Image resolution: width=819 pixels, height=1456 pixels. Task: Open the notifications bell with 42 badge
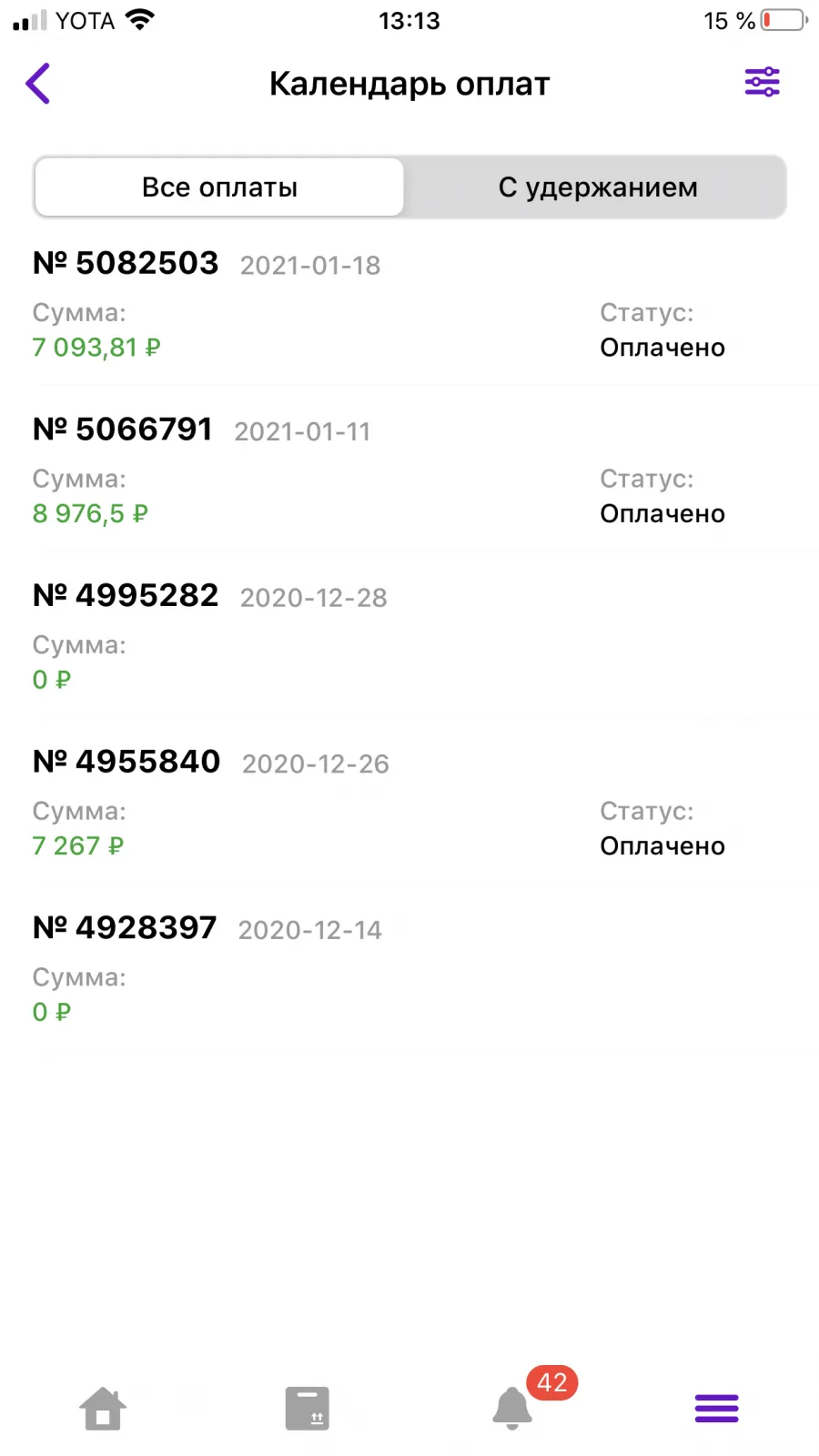tap(512, 1407)
